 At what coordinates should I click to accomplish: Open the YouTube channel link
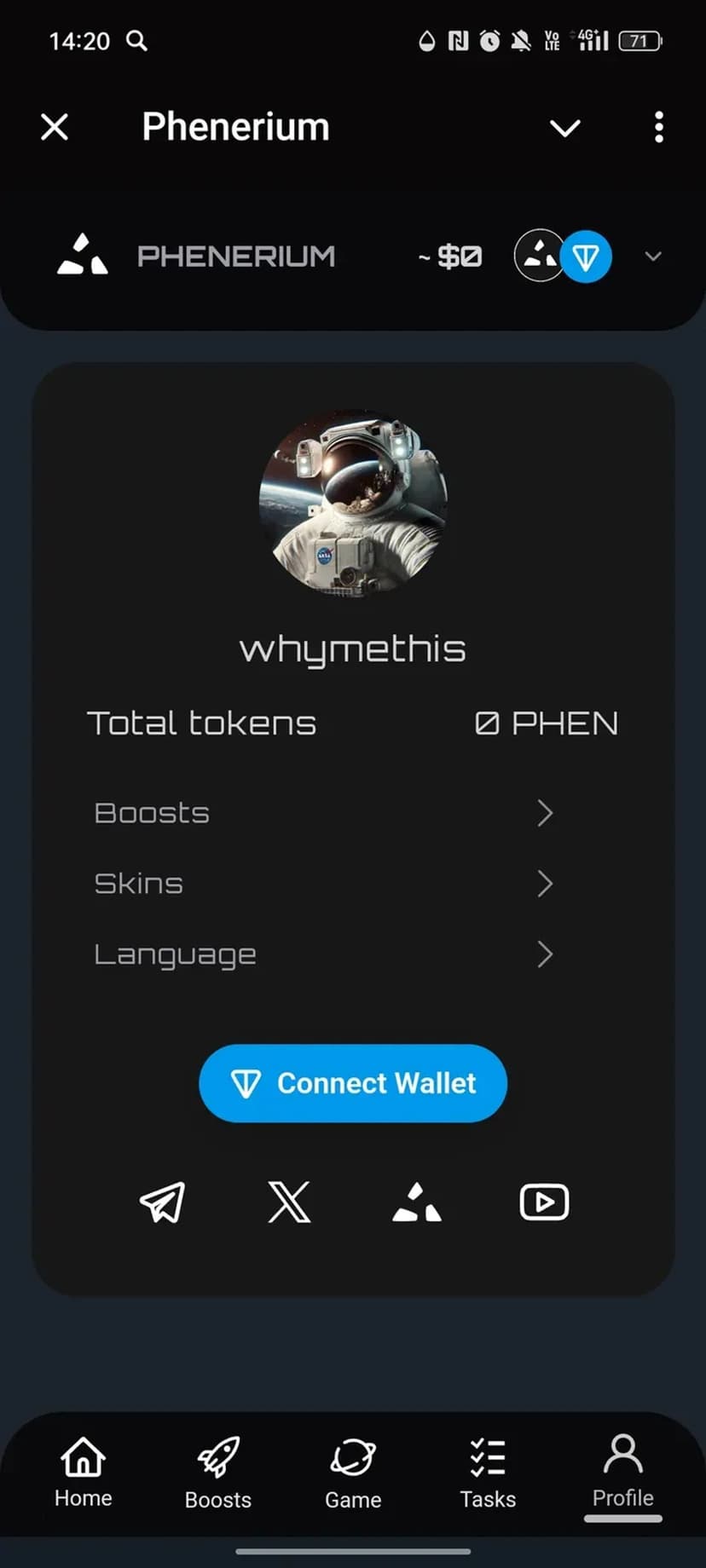[544, 1202]
